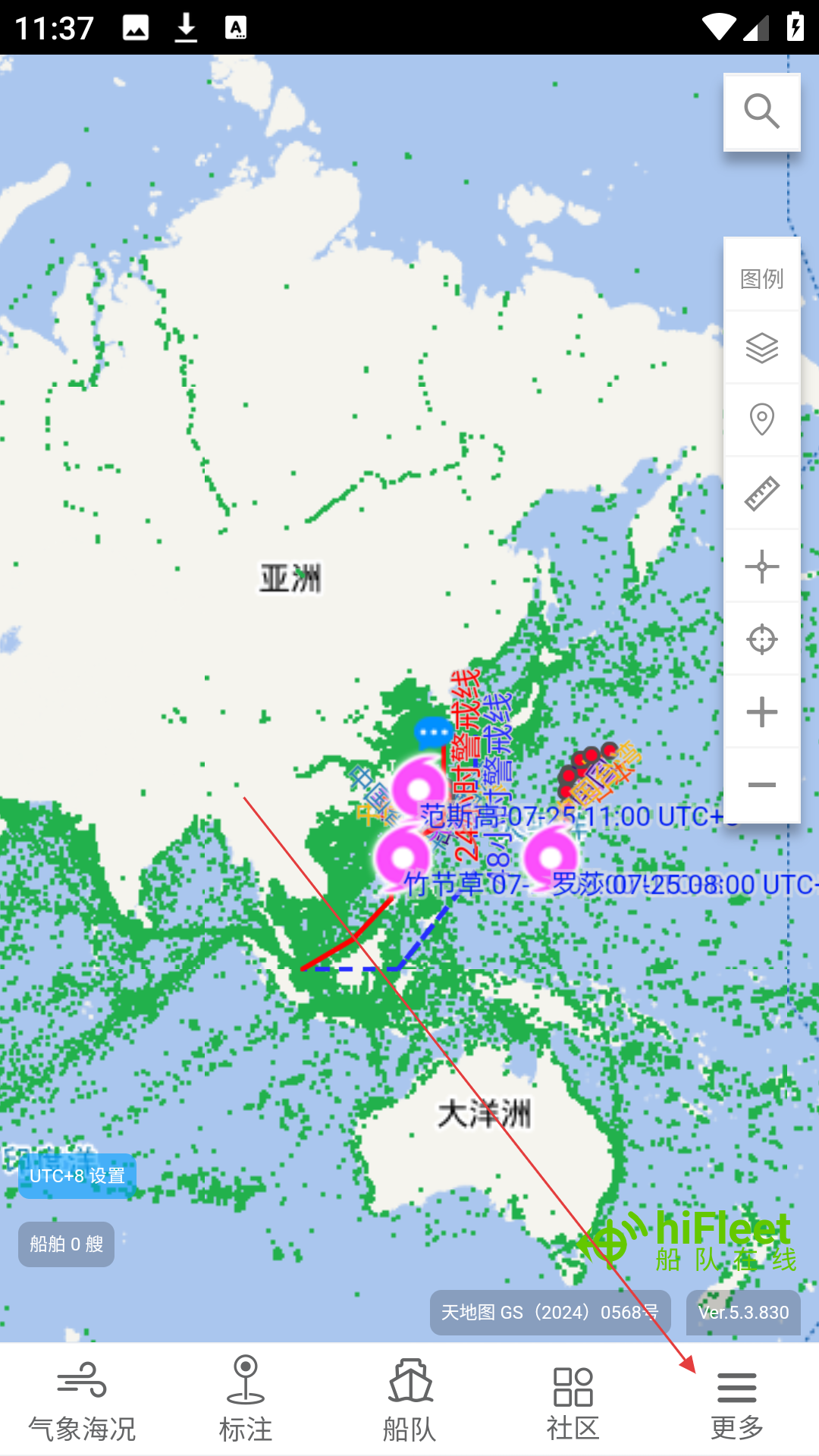819x1456 pixels.
Task: Select the 罗莎 typhoon marker
Action: [x=551, y=857]
